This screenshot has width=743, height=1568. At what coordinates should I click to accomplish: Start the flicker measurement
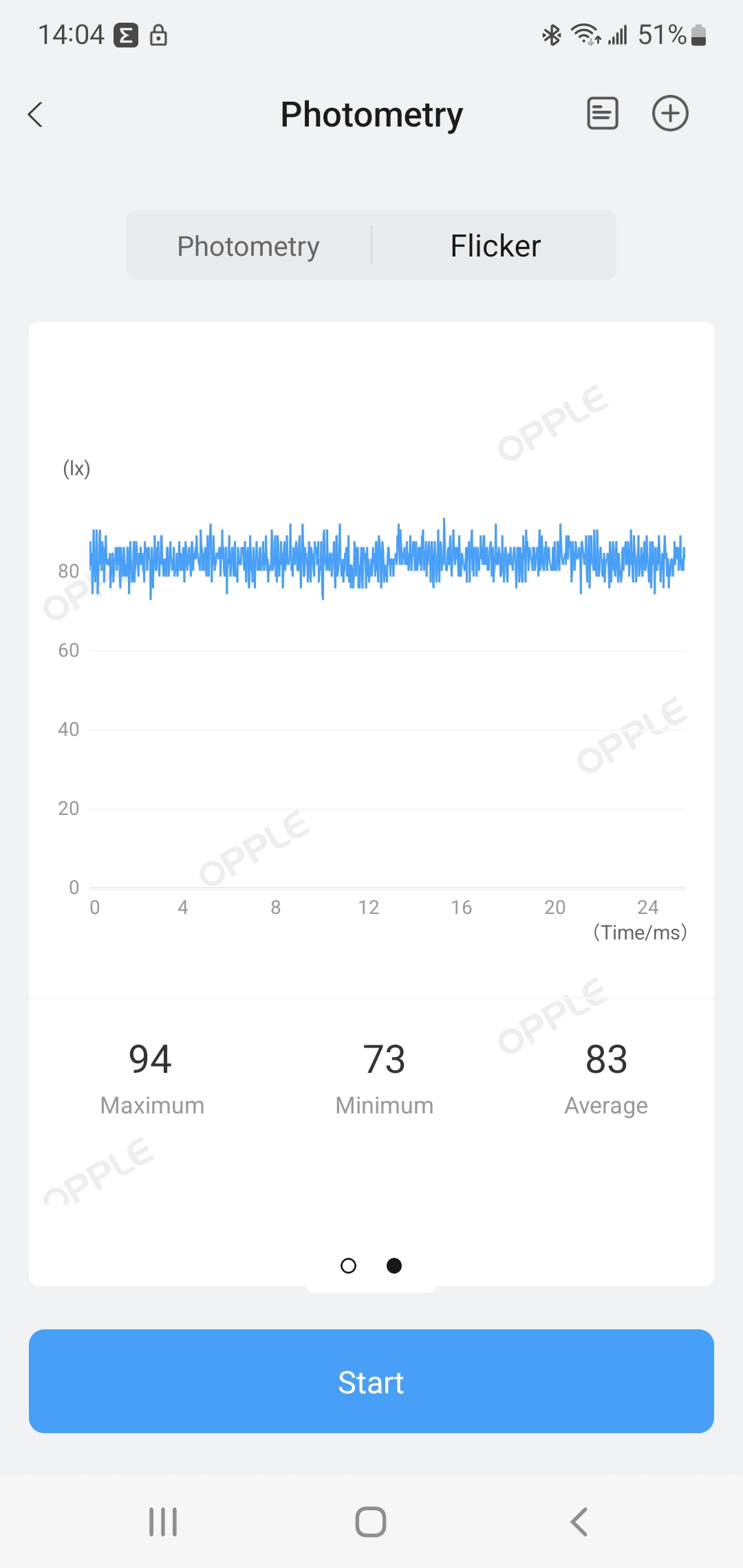click(371, 1381)
